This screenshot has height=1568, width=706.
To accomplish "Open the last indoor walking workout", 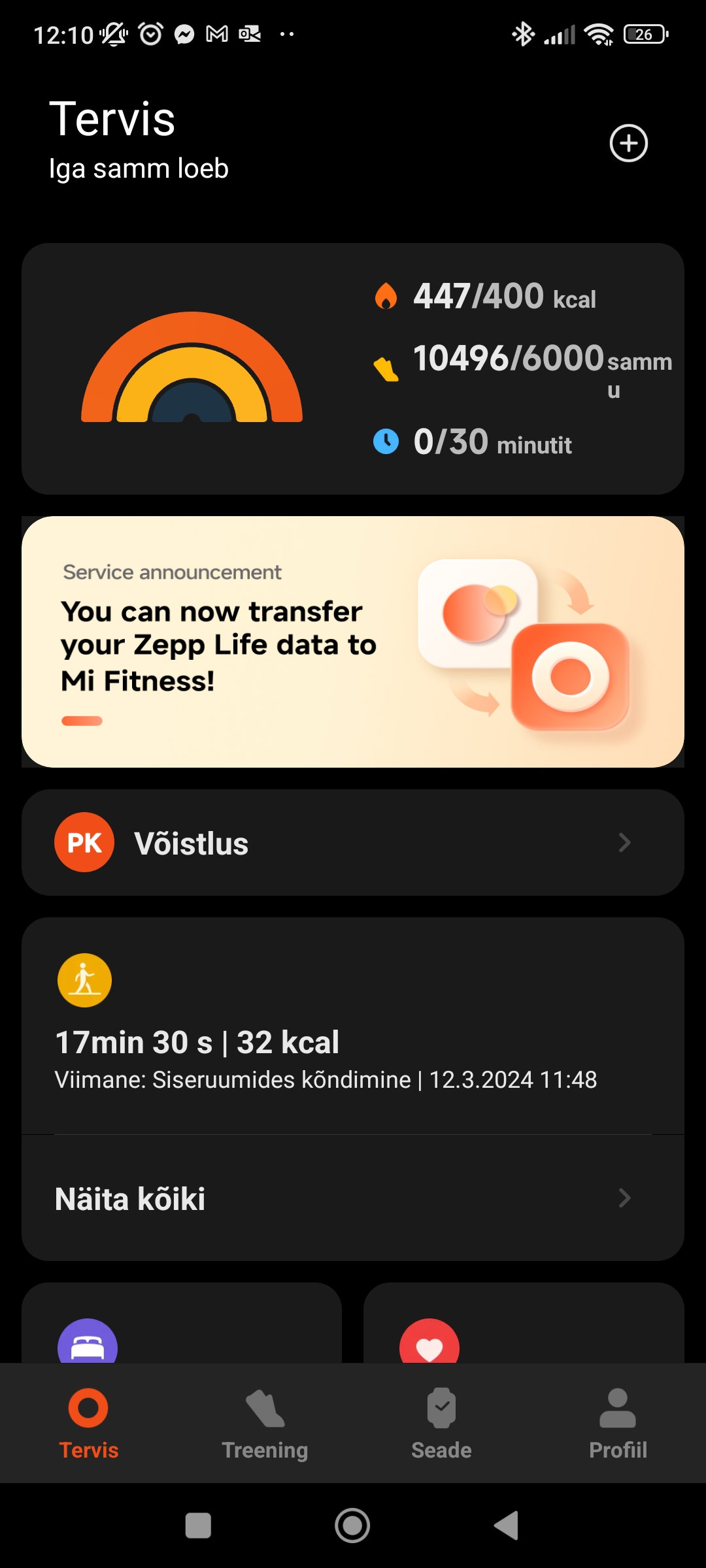I will (353, 1026).
